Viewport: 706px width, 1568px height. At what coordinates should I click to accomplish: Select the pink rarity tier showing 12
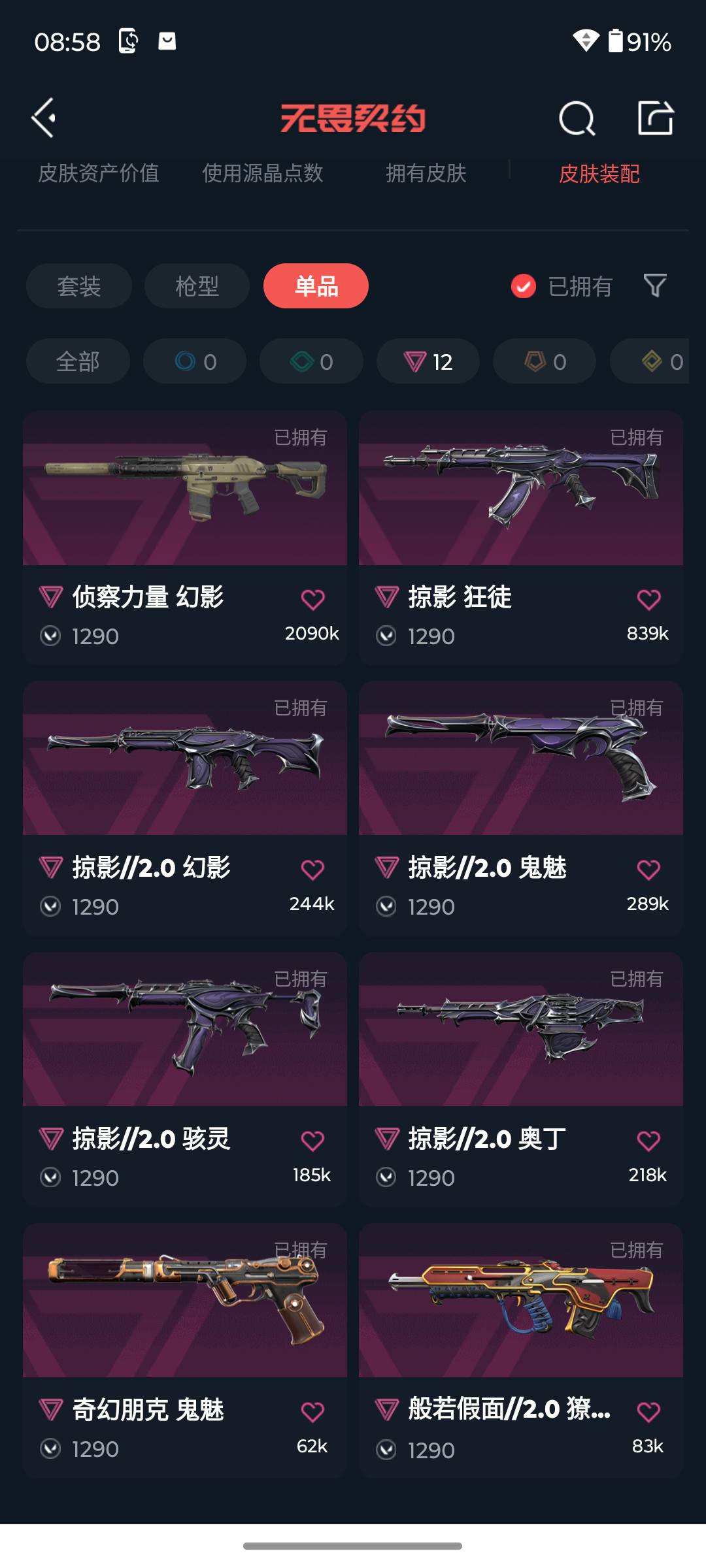coord(427,361)
